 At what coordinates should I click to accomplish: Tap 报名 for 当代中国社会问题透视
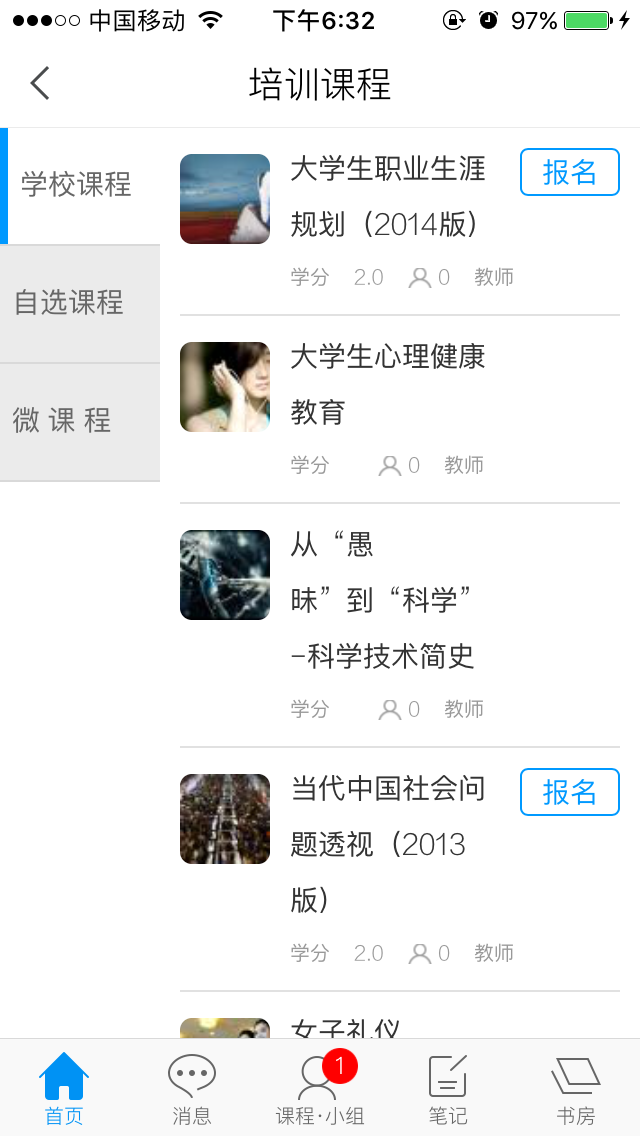(569, 792)
